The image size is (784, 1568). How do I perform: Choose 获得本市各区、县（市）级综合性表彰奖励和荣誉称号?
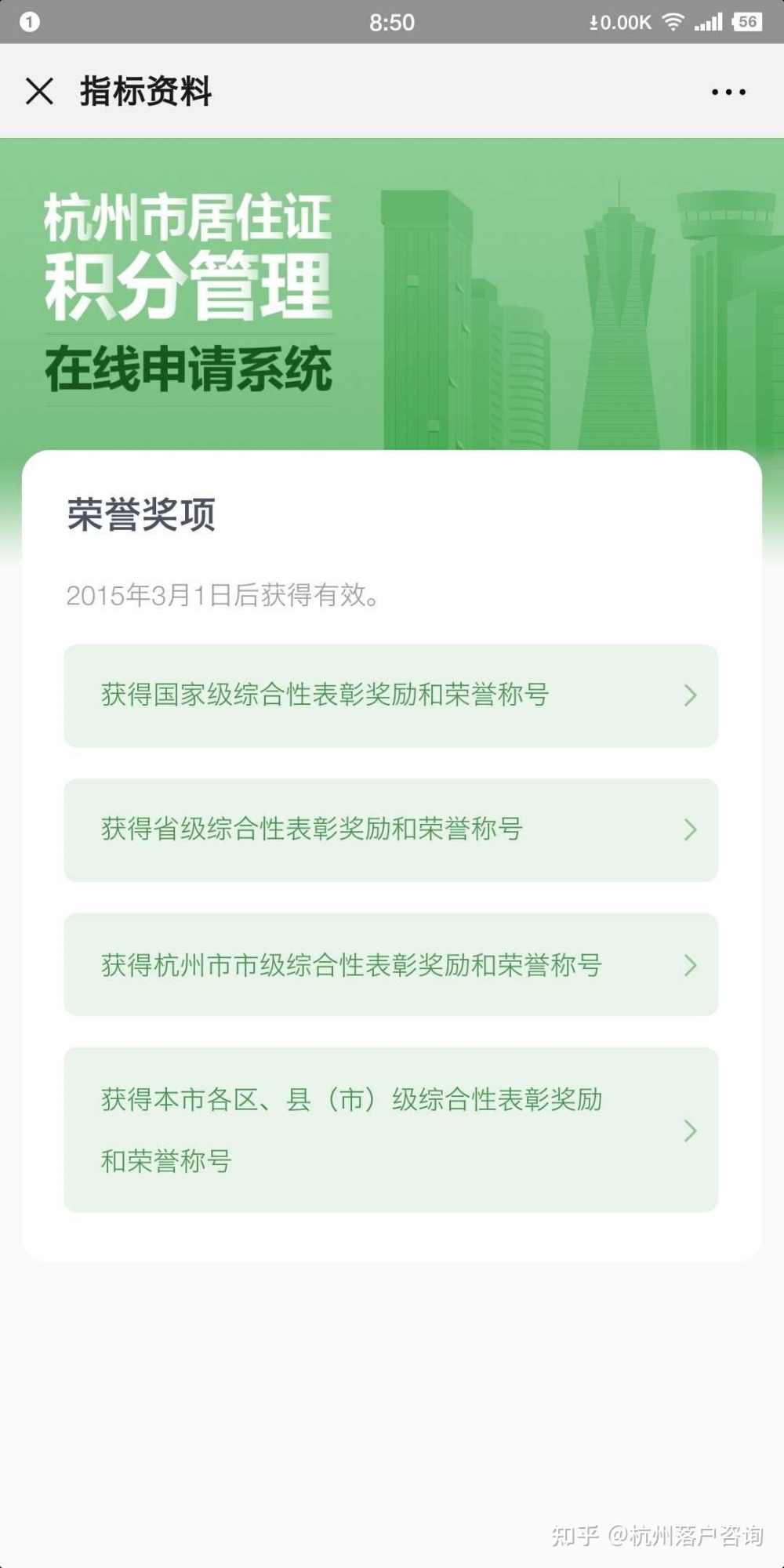pos(390,1130)
